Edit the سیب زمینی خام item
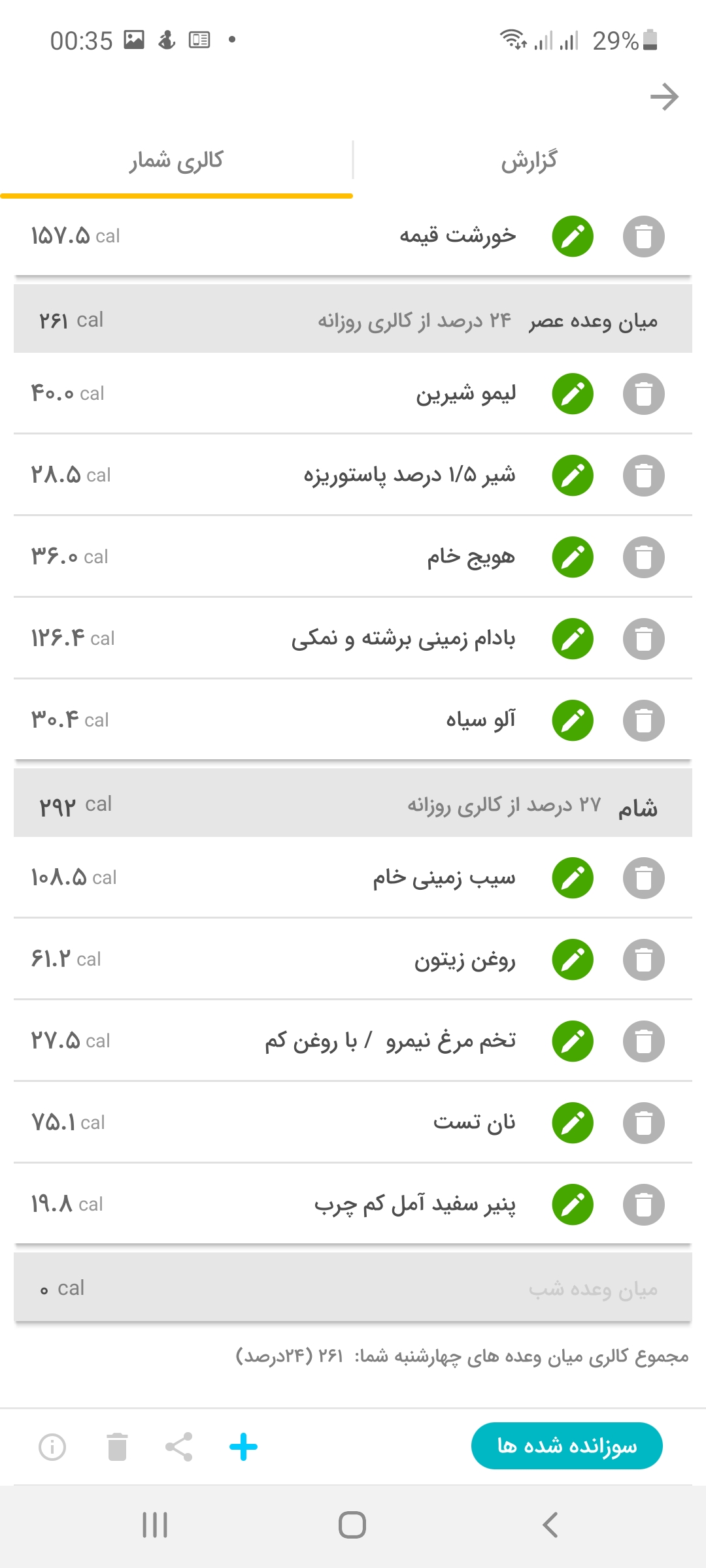Viewport: 706px width, 1568px height. 573,877
